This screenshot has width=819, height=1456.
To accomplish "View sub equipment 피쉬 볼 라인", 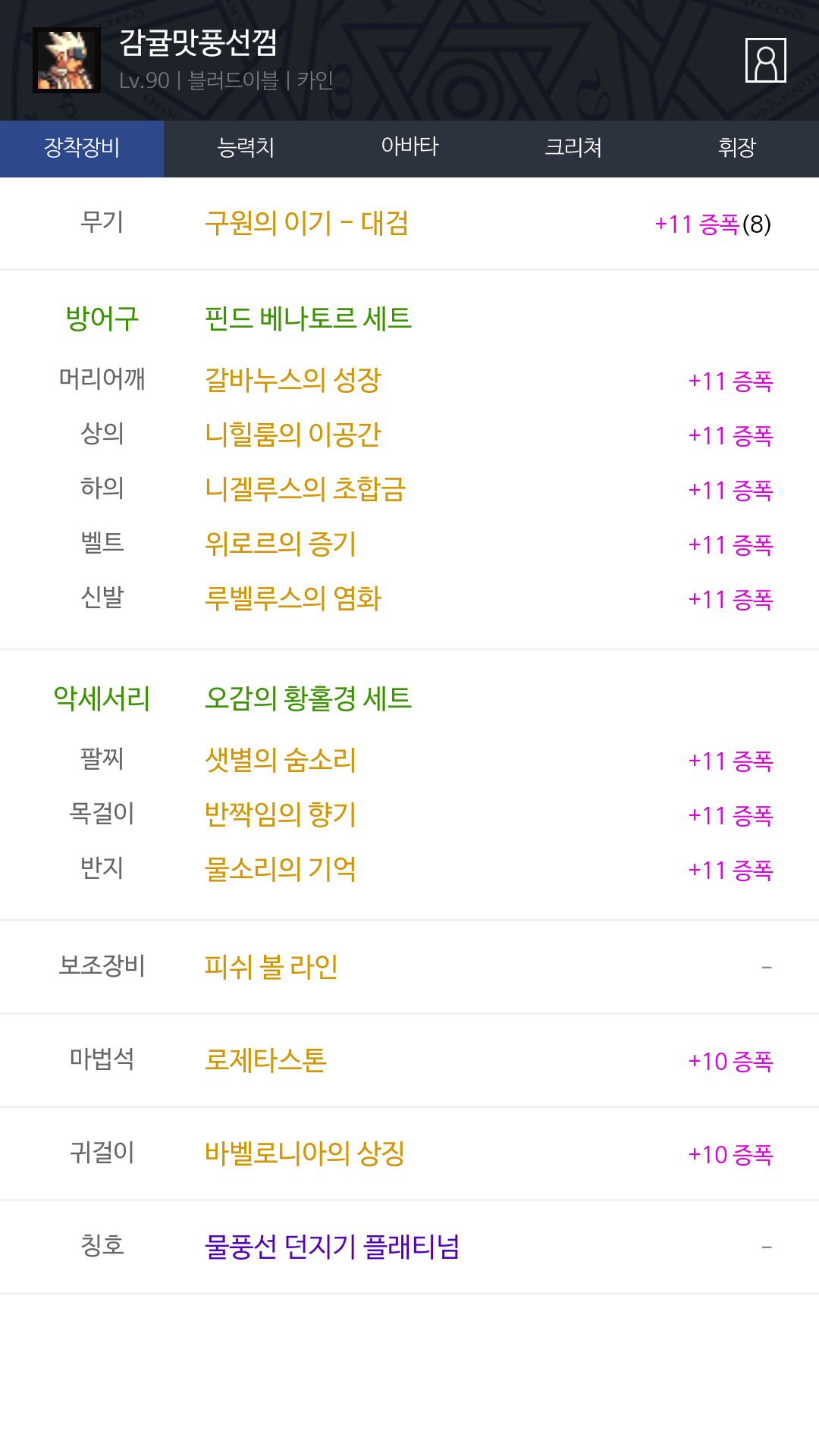I will [271, 967].
